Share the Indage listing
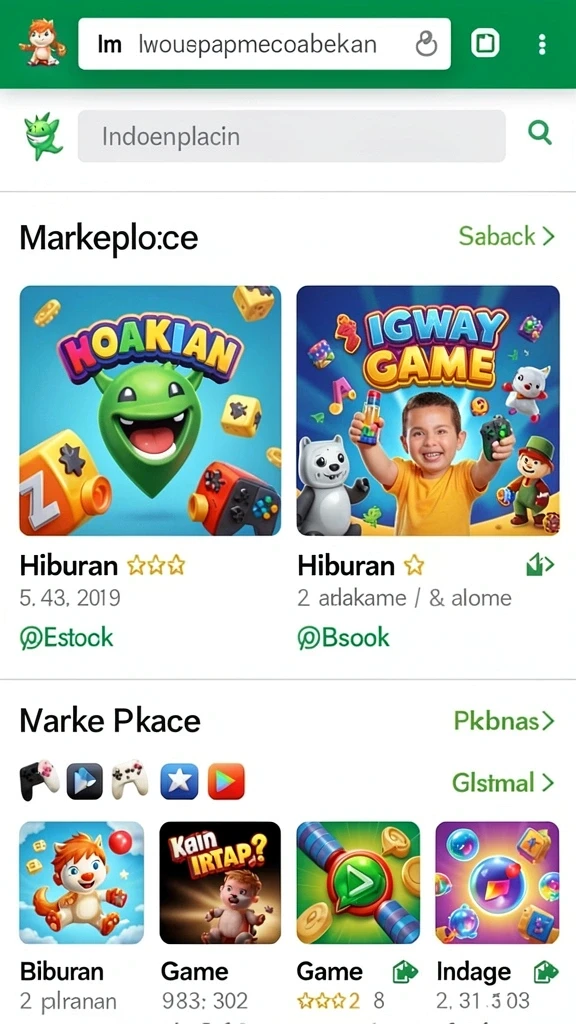The image size is (576, 1024). coord(546,972)
